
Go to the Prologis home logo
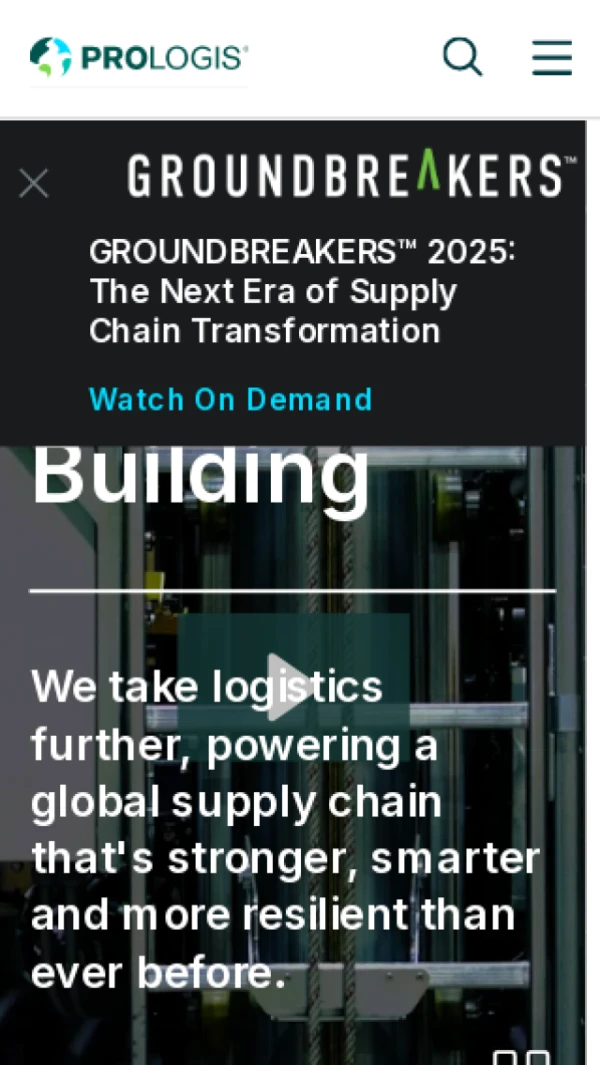[x=139, y=57]
